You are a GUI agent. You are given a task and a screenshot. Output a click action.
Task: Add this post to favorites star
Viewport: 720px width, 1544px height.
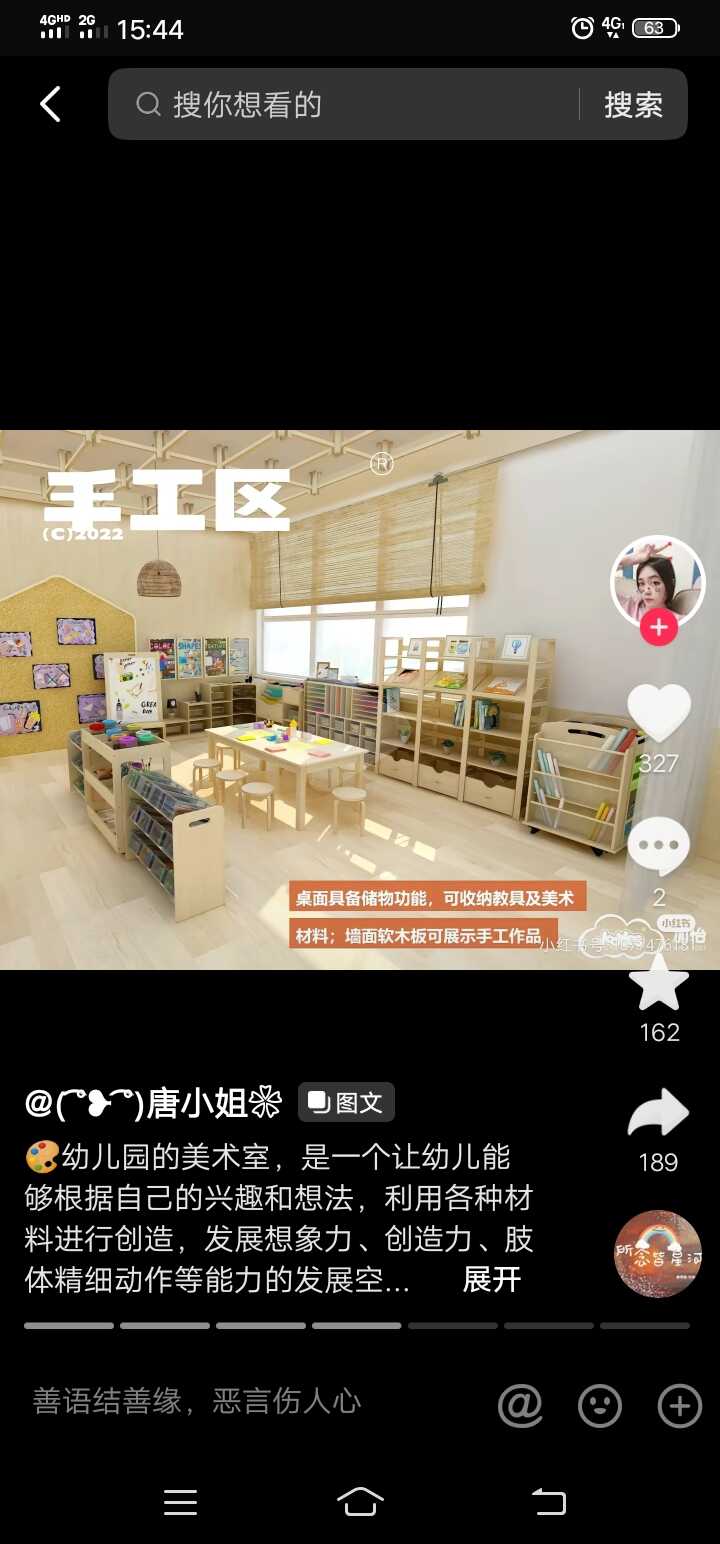pos(659,981)
